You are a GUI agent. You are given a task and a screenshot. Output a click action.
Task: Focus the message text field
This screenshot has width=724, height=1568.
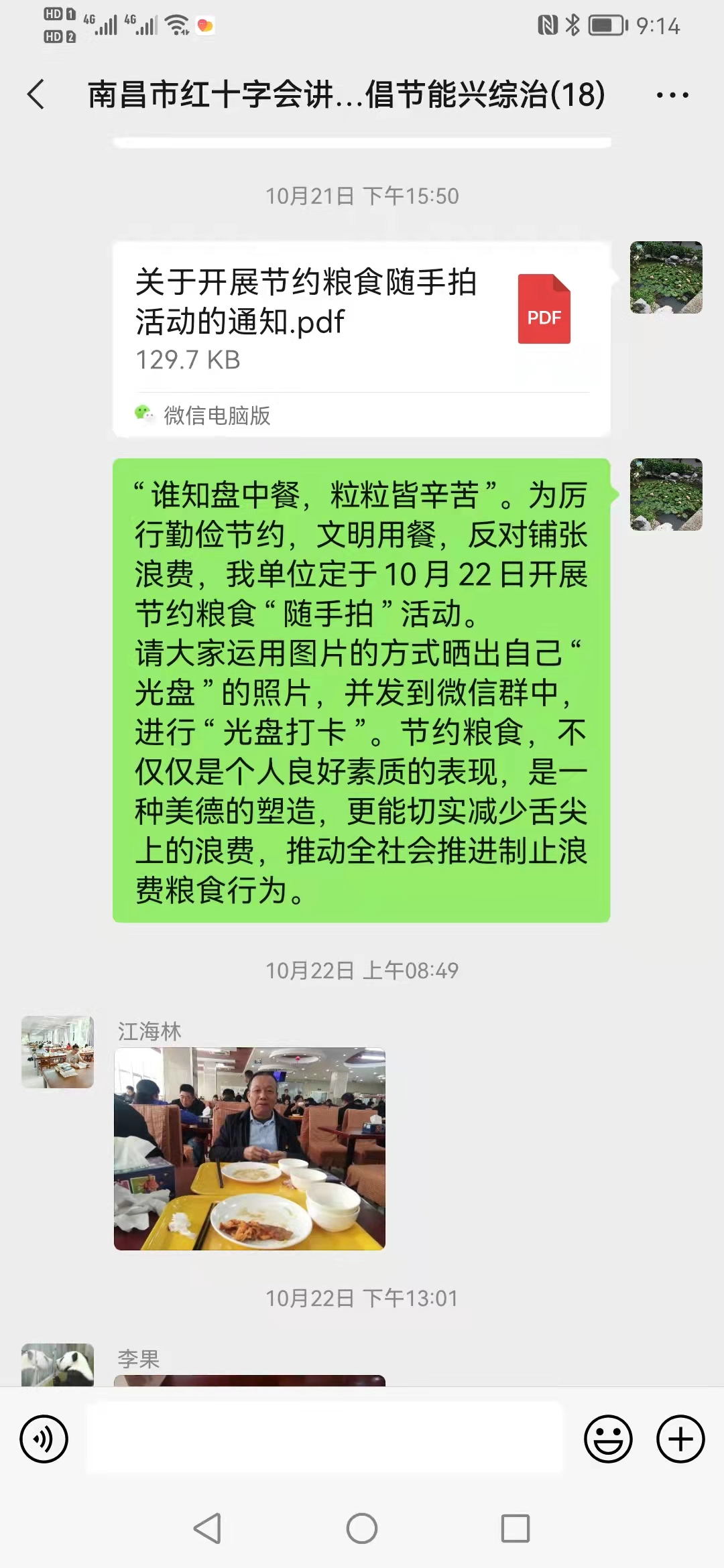tap(325, 1439)
